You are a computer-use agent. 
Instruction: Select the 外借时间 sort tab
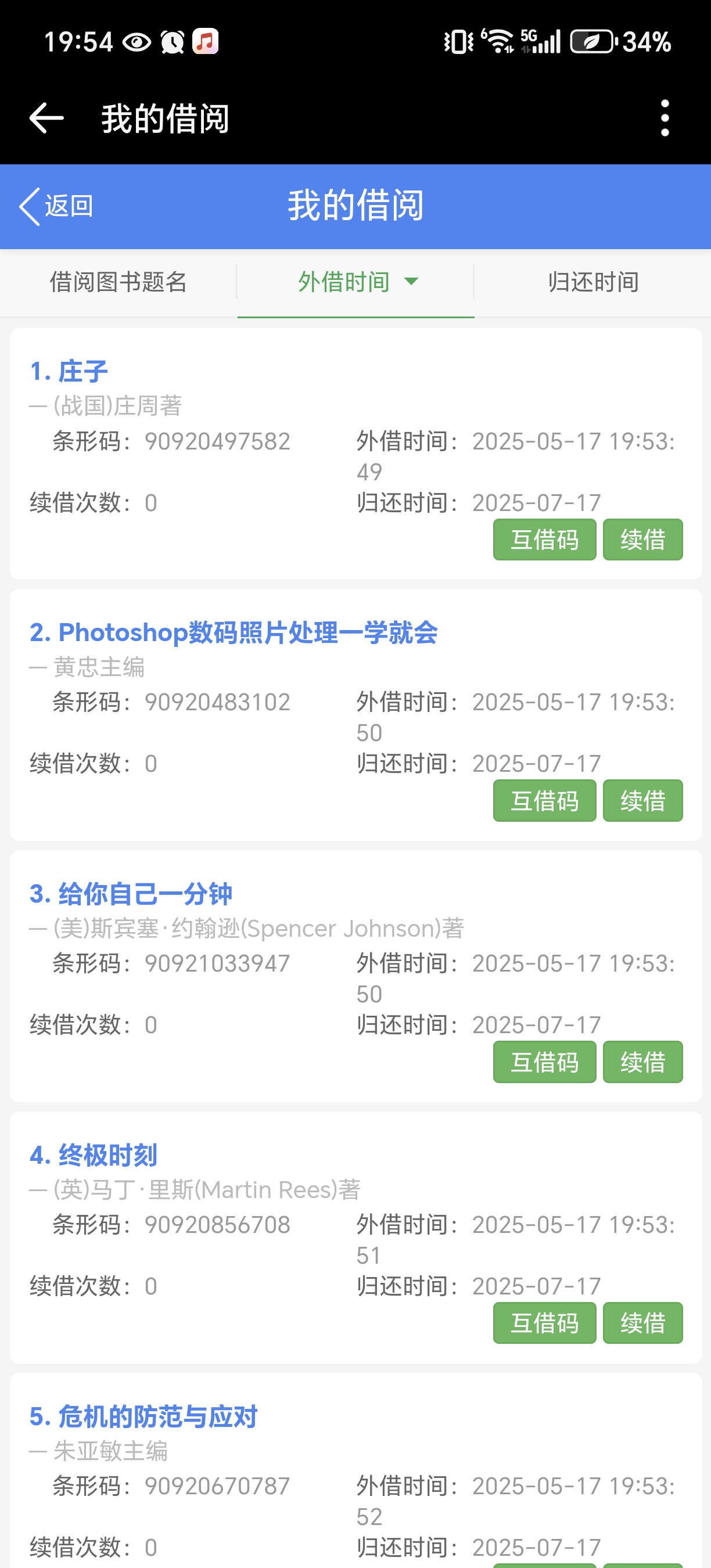(356, 282)
